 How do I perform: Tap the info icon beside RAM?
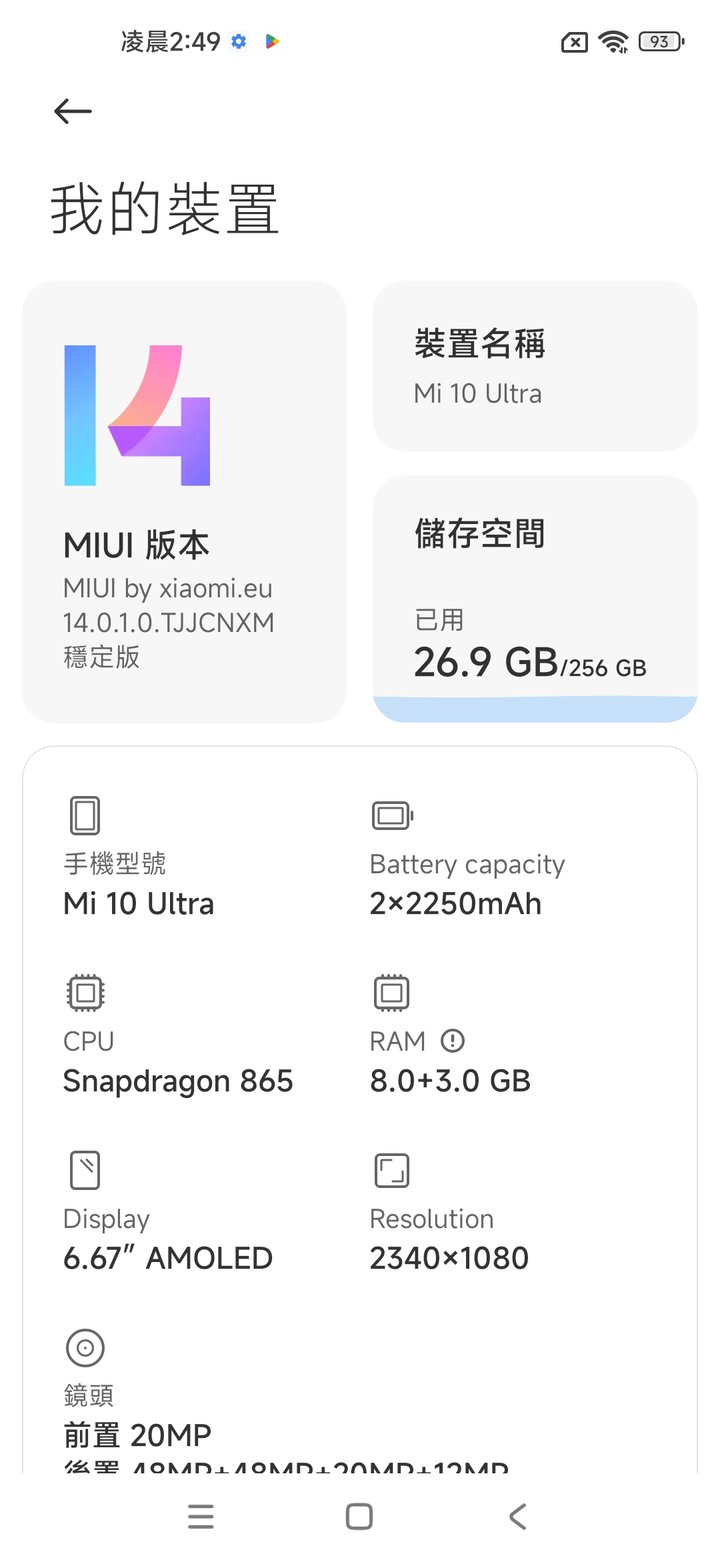(452, 1041)
